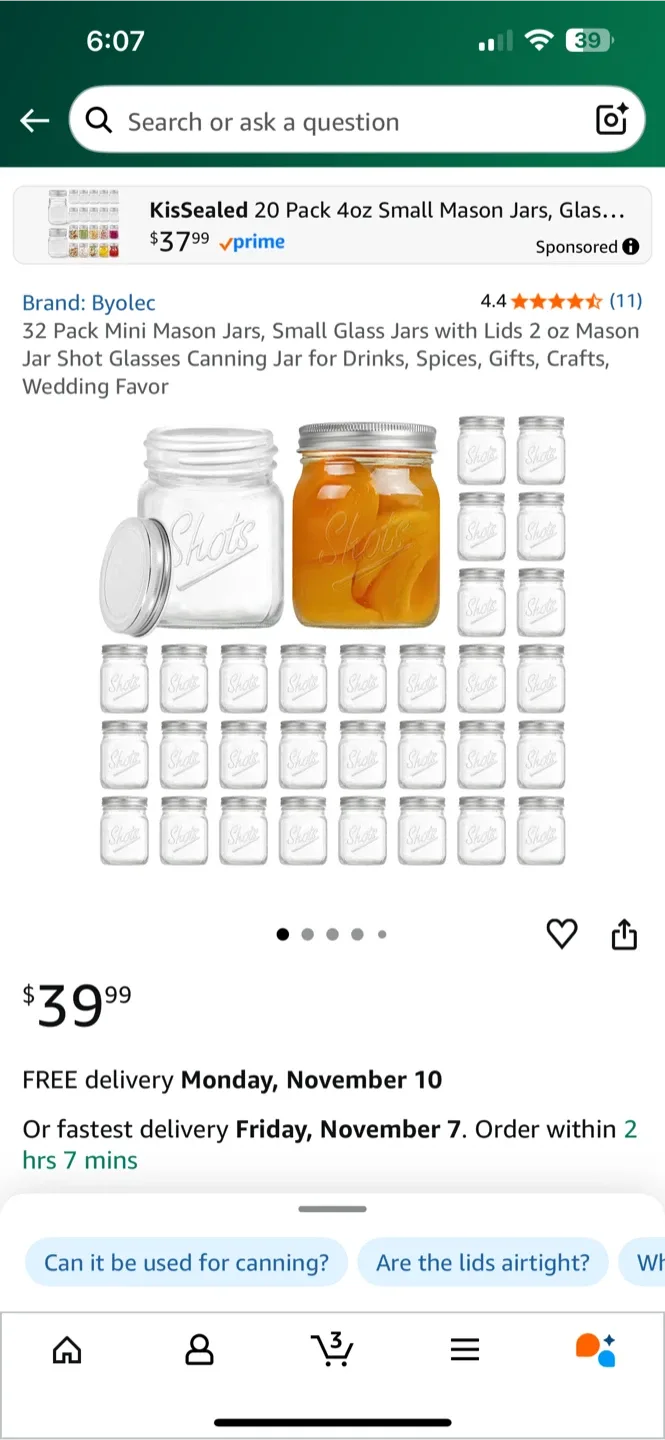The image size is (665, 1440).
Task: Select the second image page dot
Action: 307,934
